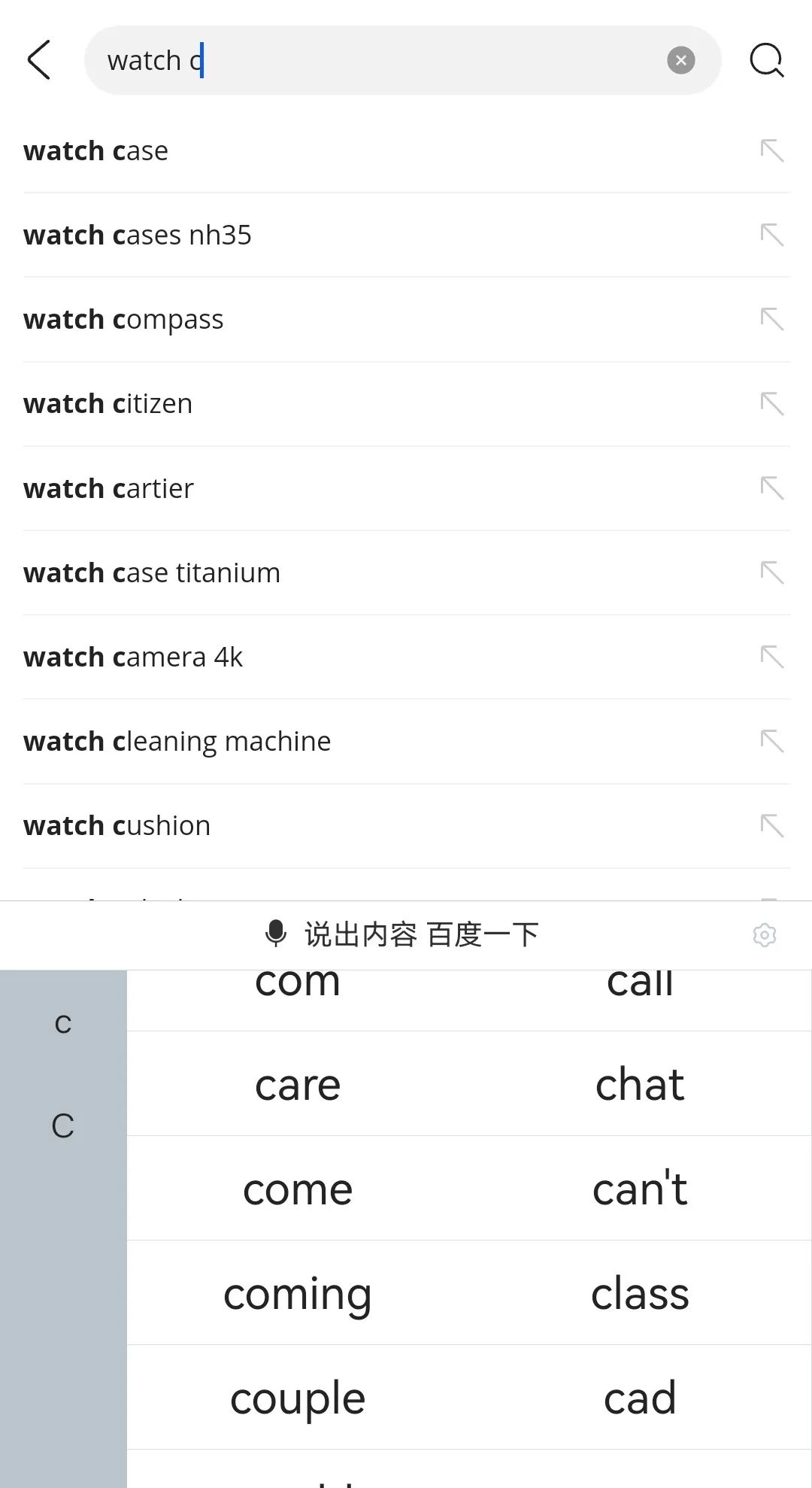Viewport: 812px width, 1488px height.
Task: Select the 'watch case' suggestion
Action: click(407, 150)
